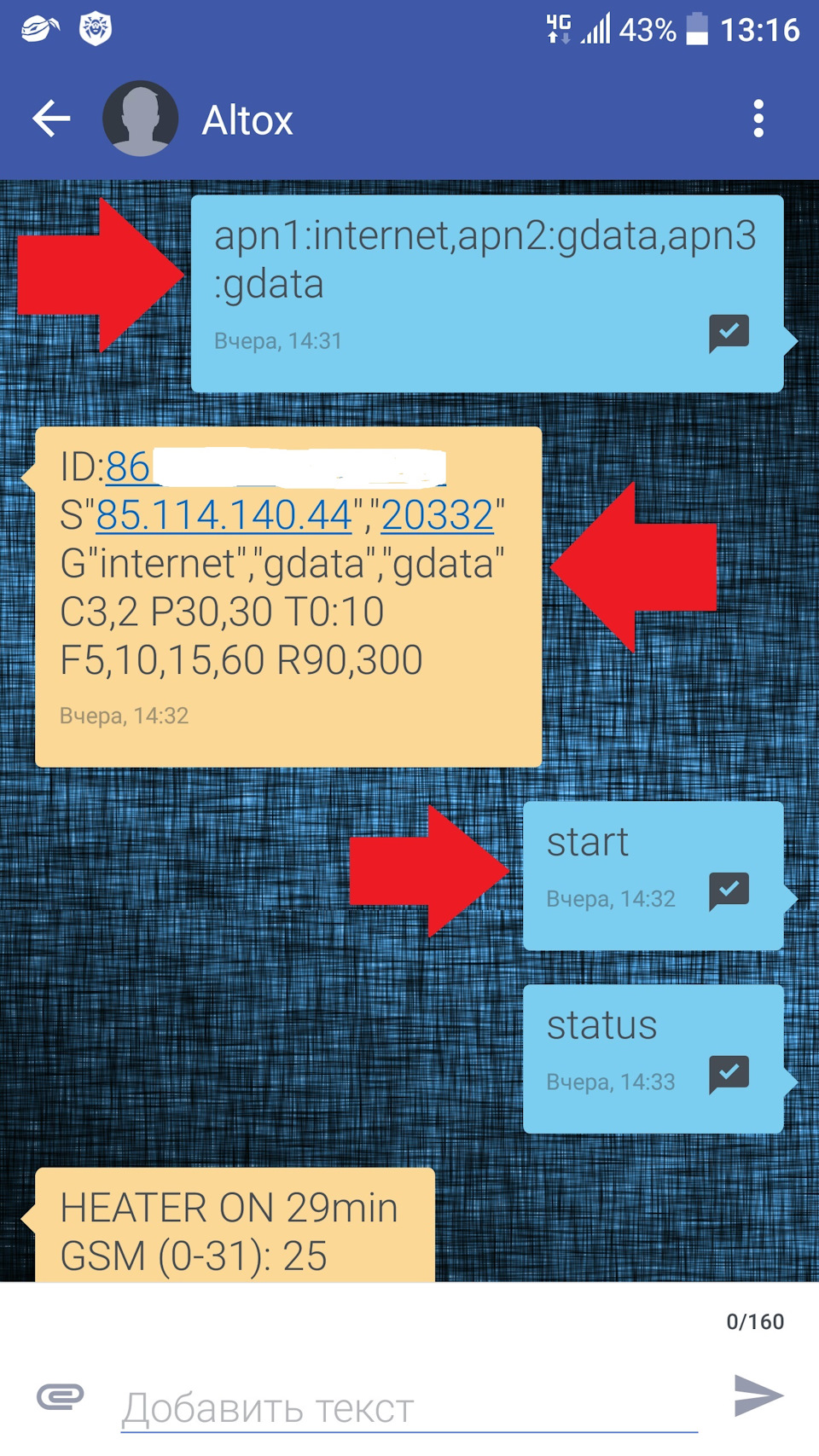
Task: Focus the Добавить текст message field
Action: (409, 1407)
